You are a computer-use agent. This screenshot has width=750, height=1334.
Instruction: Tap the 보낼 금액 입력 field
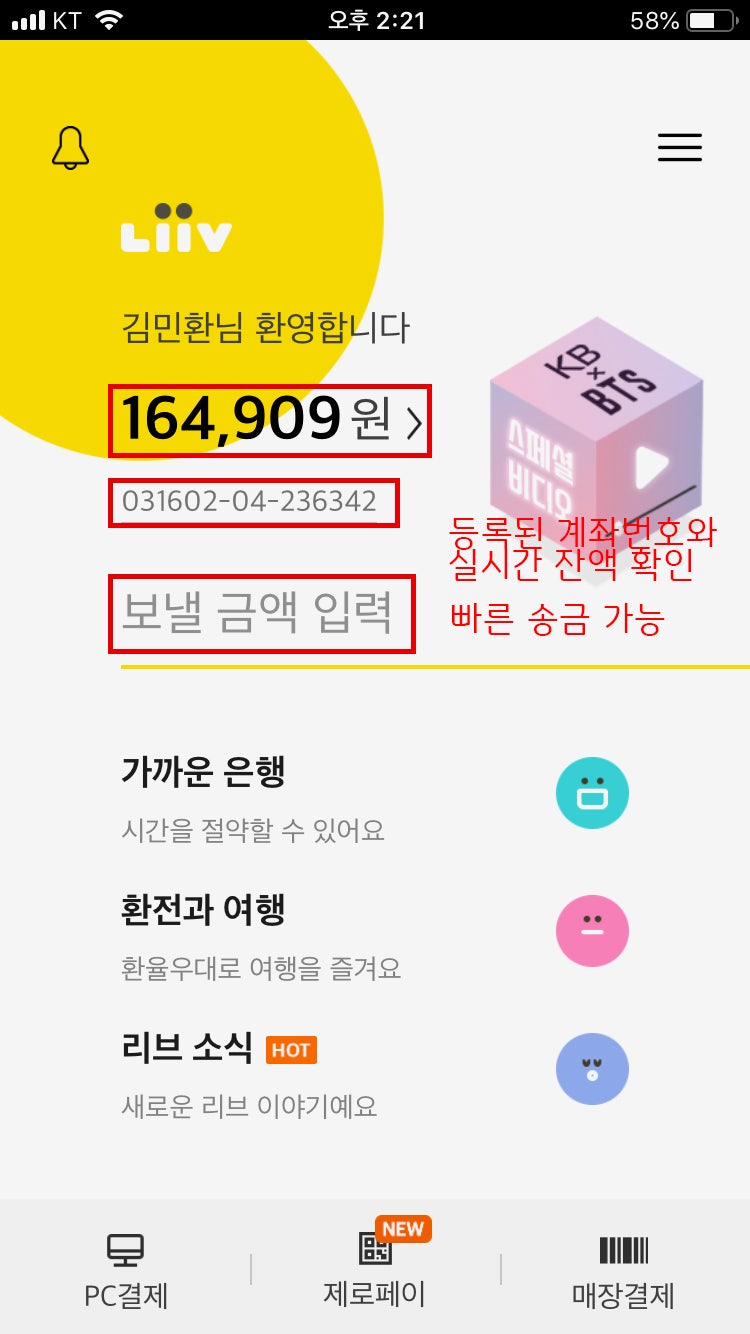(x=260, y=613)
